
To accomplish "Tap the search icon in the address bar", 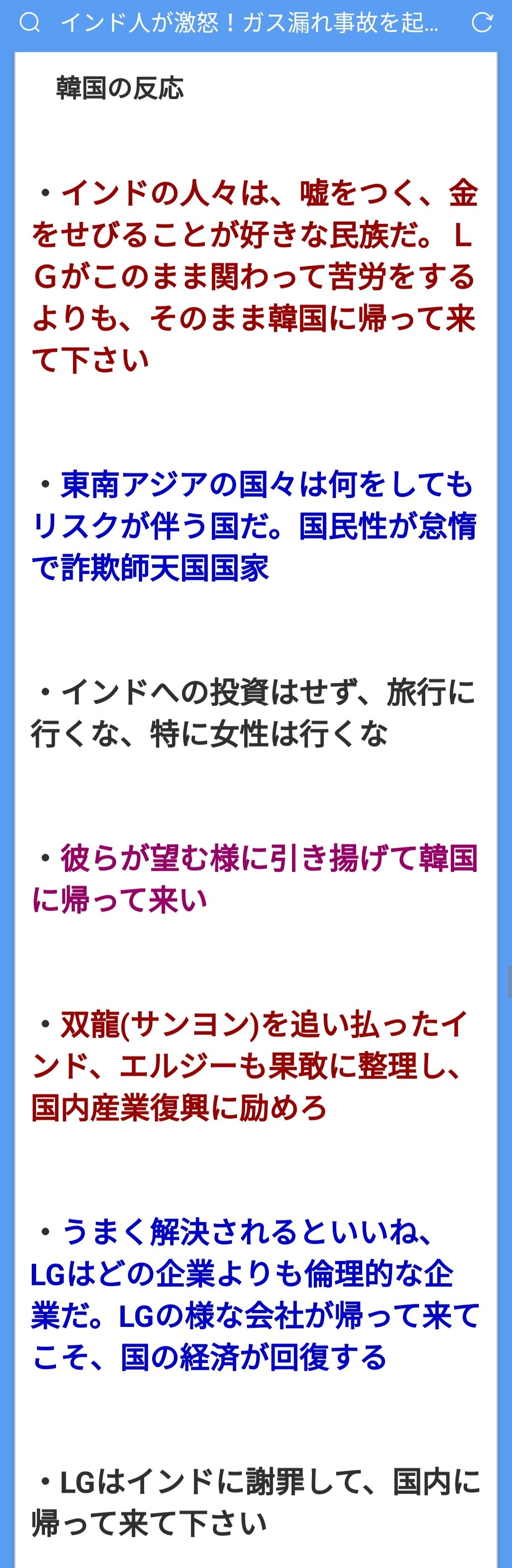I will click(28, 23).
